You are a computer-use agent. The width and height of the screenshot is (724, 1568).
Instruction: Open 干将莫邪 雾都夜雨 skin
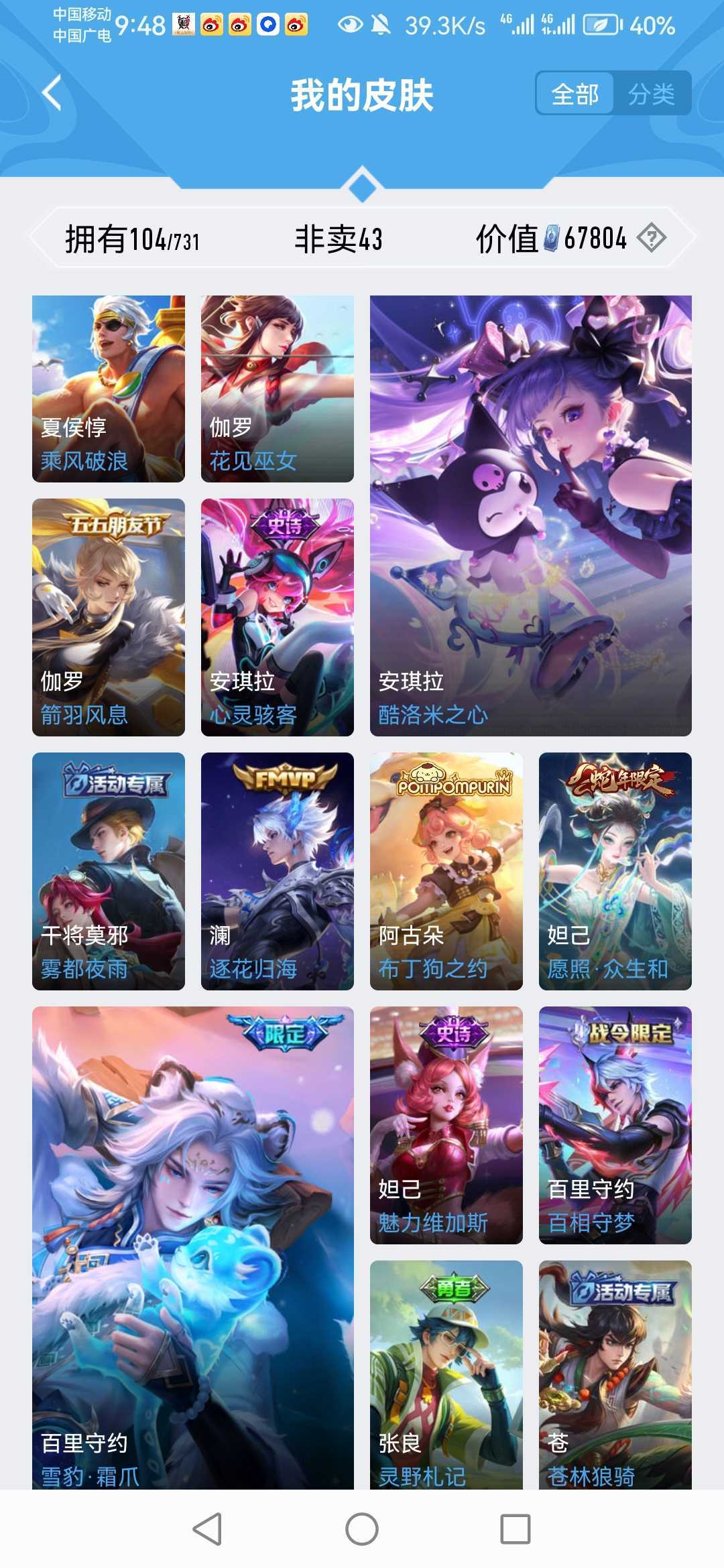pyautogui.click(x=109, y=871)
